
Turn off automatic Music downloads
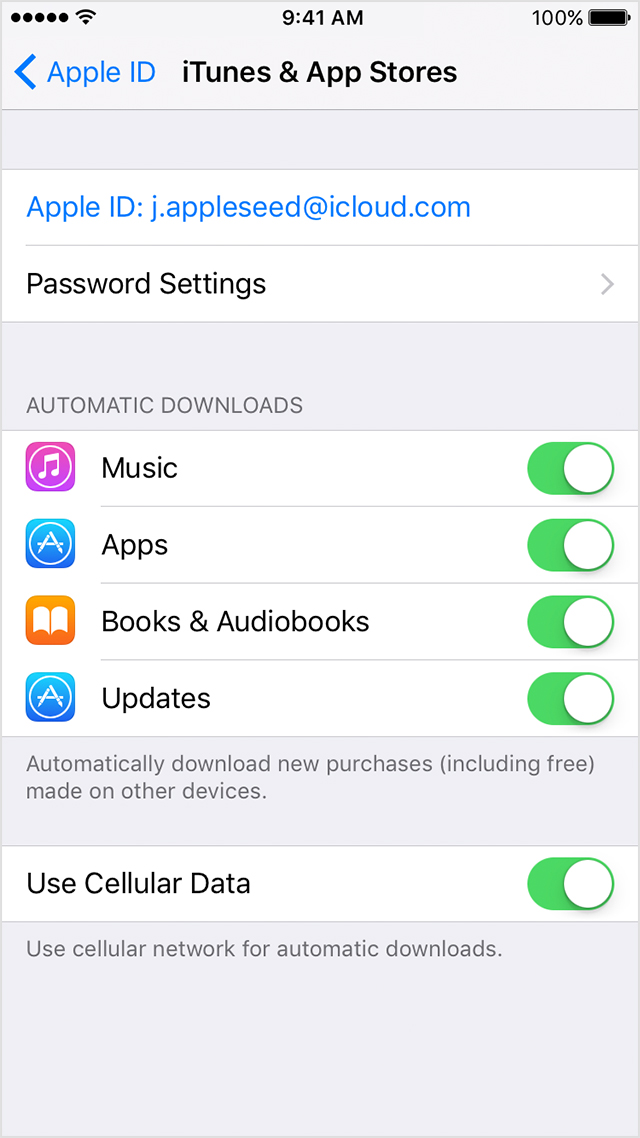click(570, 468)
